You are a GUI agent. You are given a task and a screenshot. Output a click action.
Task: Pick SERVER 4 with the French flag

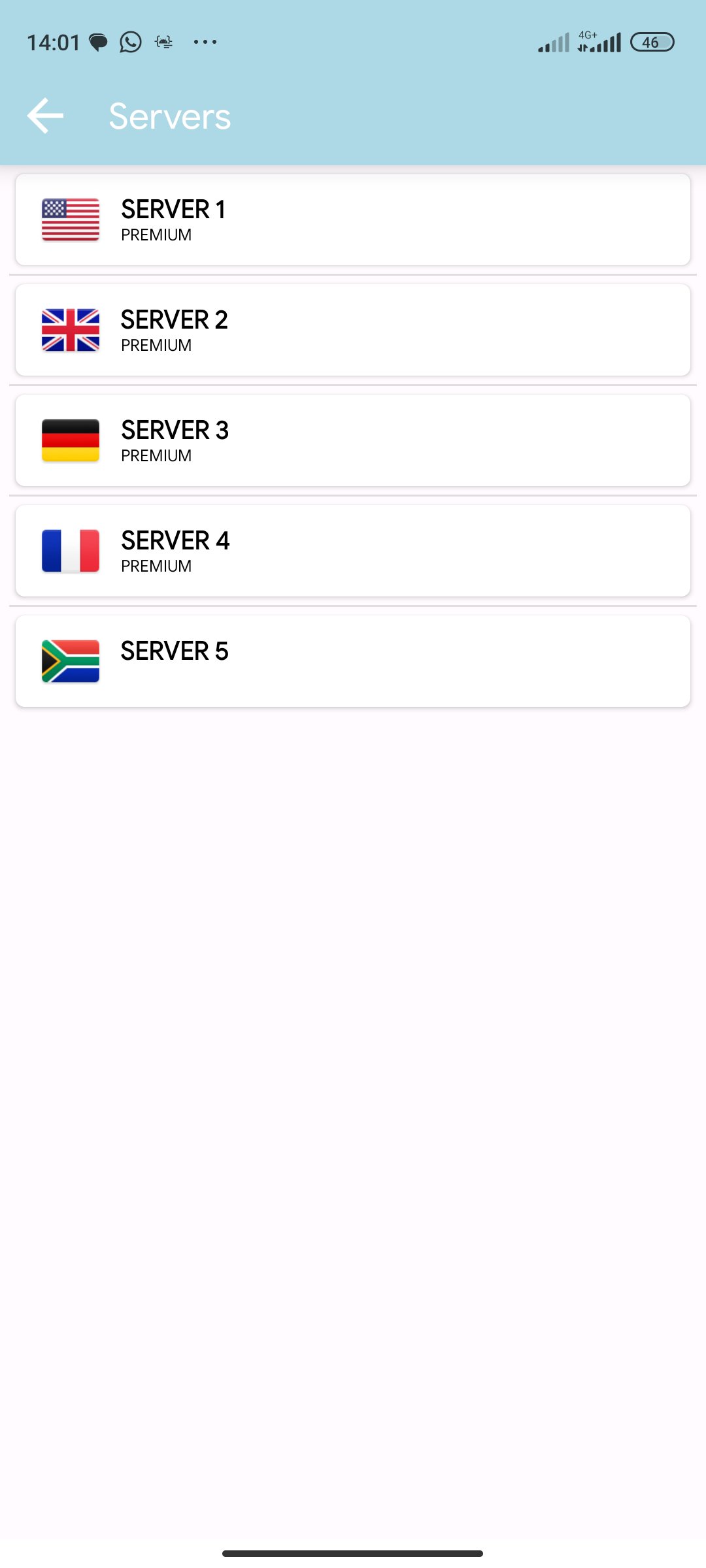tap(353, 551)
